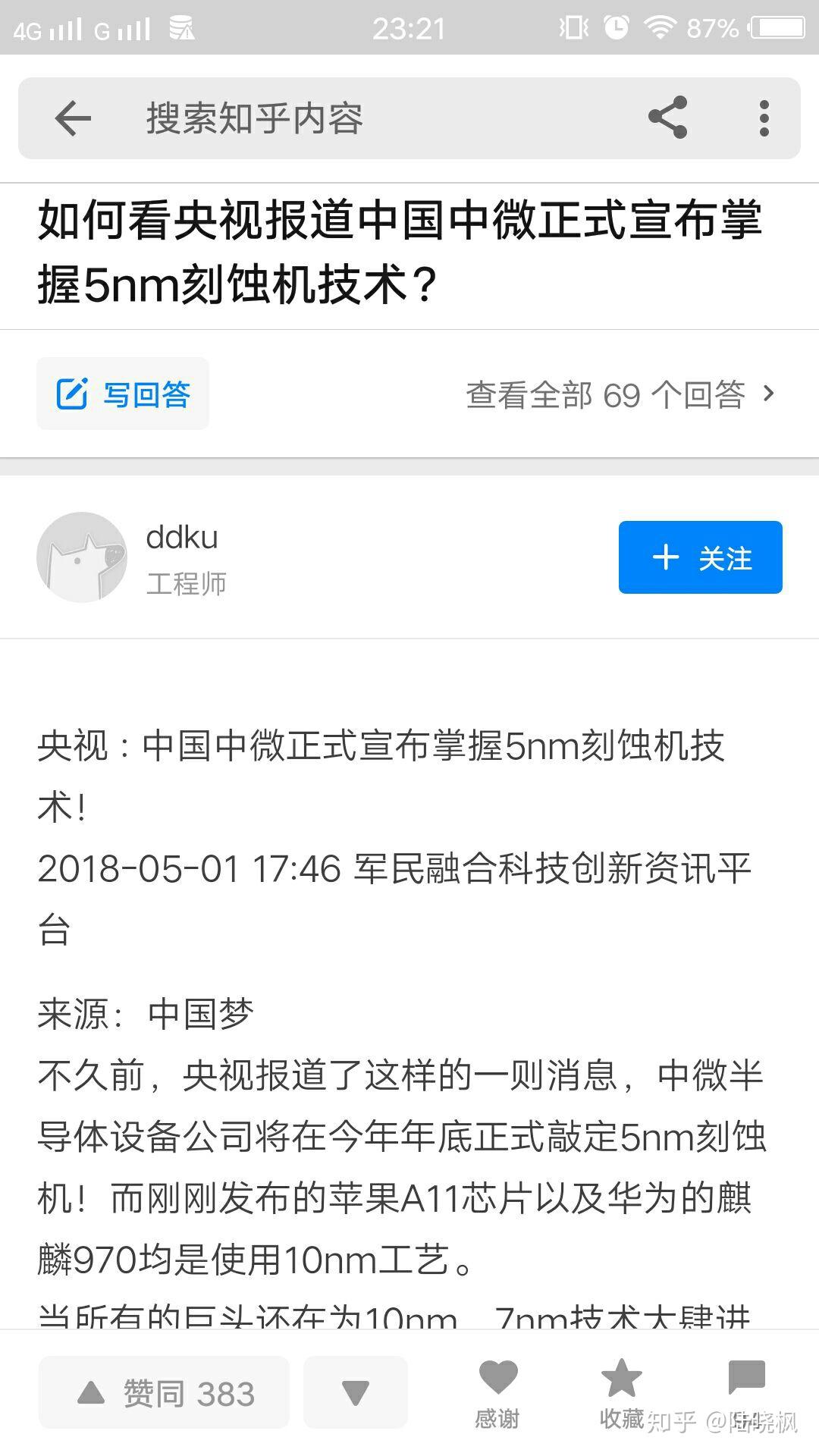Tap the 收藏 star icon
819x1456 pixels.
point(620,1376)
